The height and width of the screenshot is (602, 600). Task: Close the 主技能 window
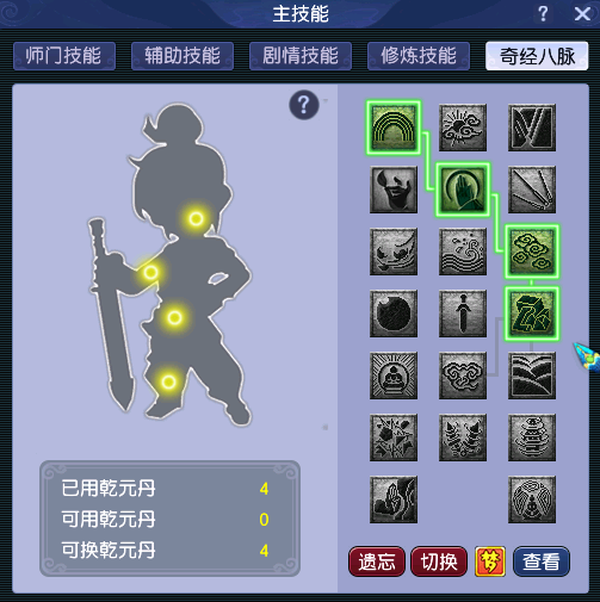582,14
